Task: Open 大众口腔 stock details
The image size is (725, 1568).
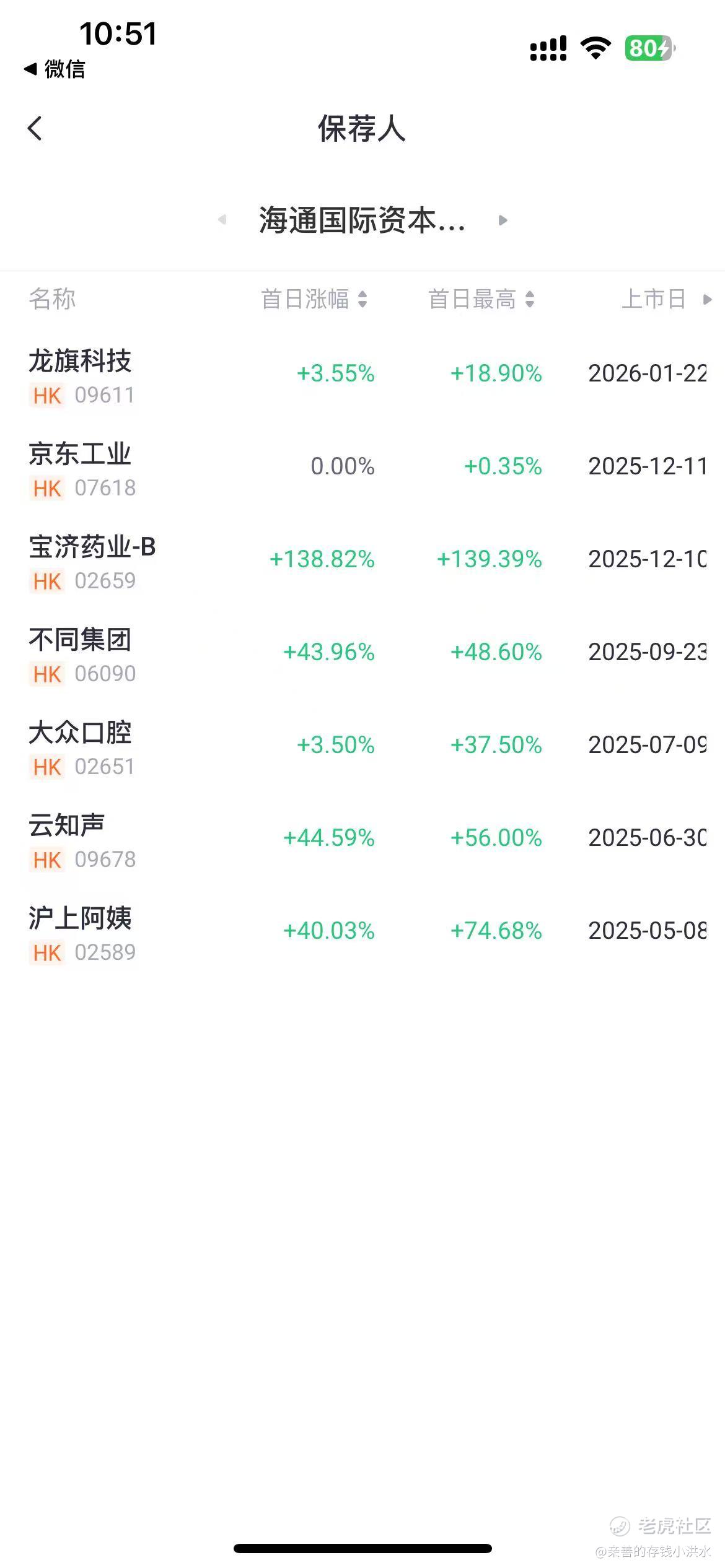Action: point(81,747)
